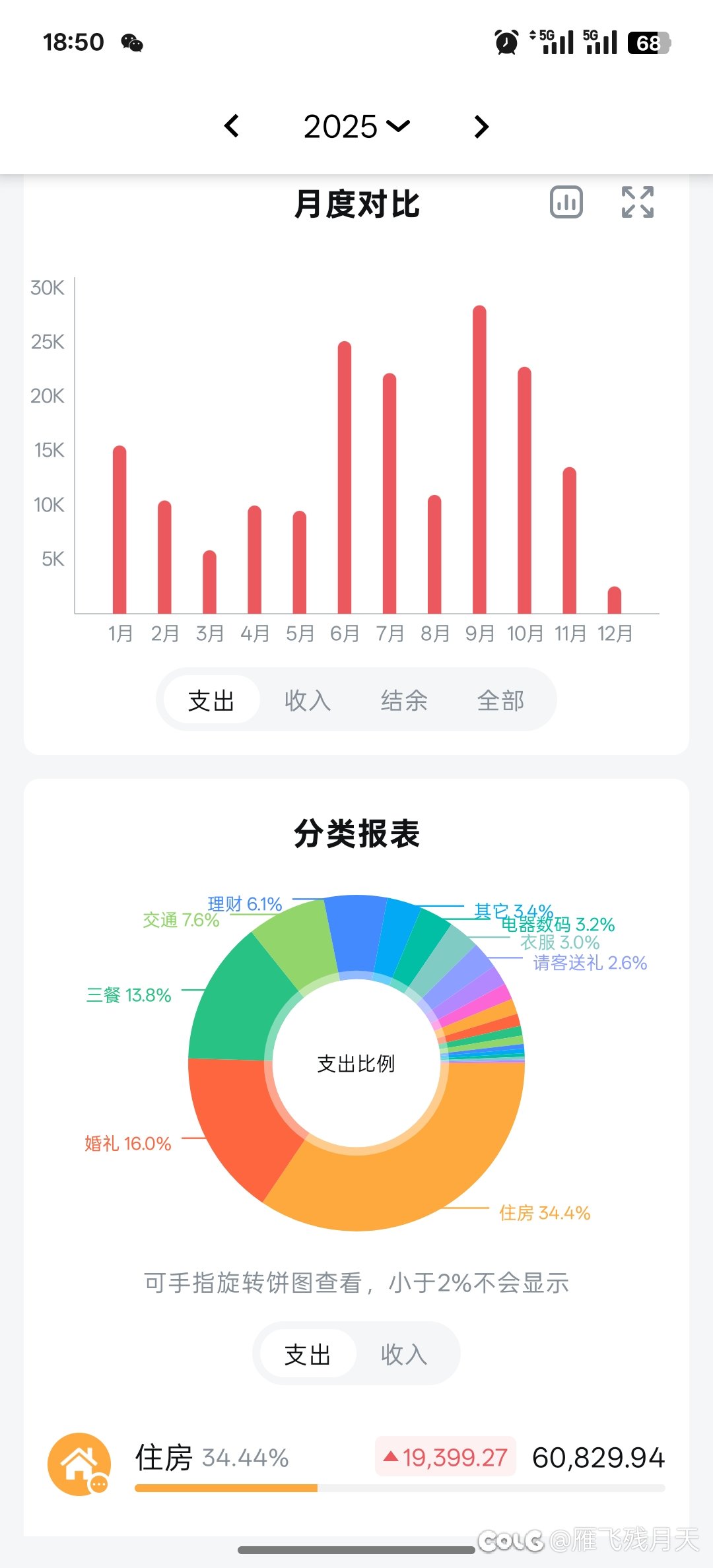Switch monthly comparison to 收入
The height and width of the screenshot is (1568, 713).
click(308, 700)
